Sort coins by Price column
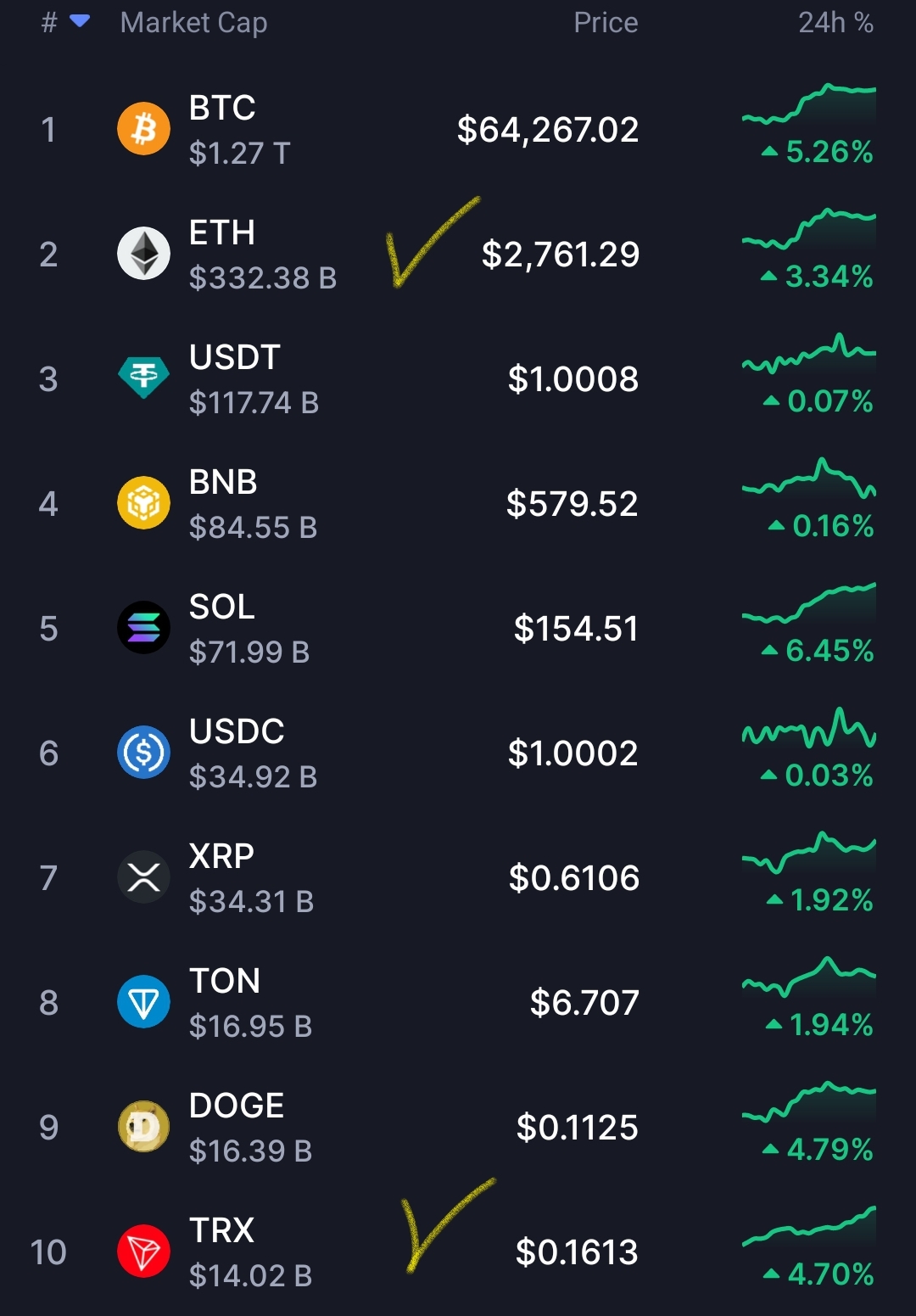916x1316 pixels. coord(605,22)
